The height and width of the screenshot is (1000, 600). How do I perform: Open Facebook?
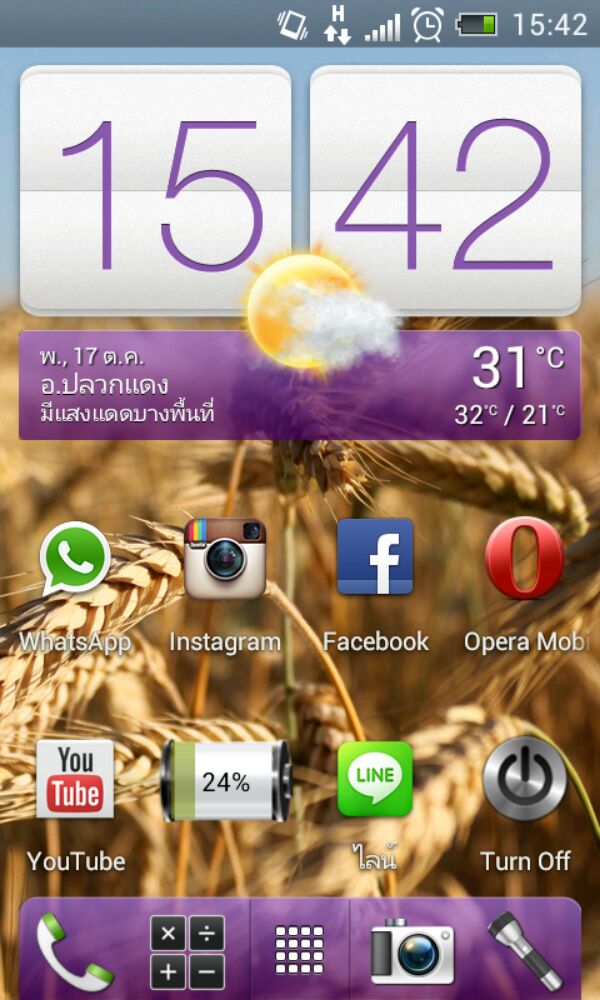375,558
